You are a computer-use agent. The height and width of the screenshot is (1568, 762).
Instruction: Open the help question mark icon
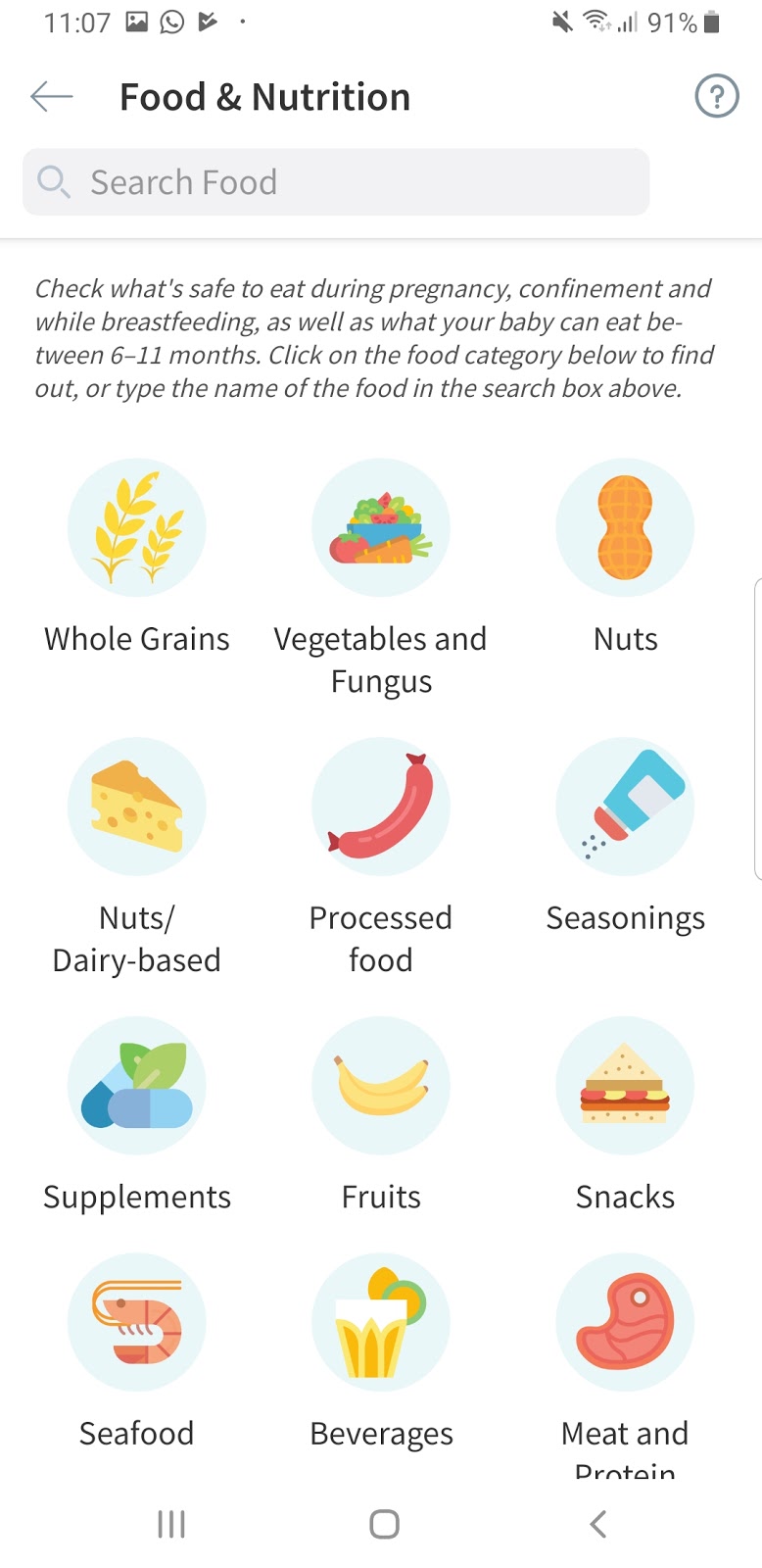[x=717, y=96]
